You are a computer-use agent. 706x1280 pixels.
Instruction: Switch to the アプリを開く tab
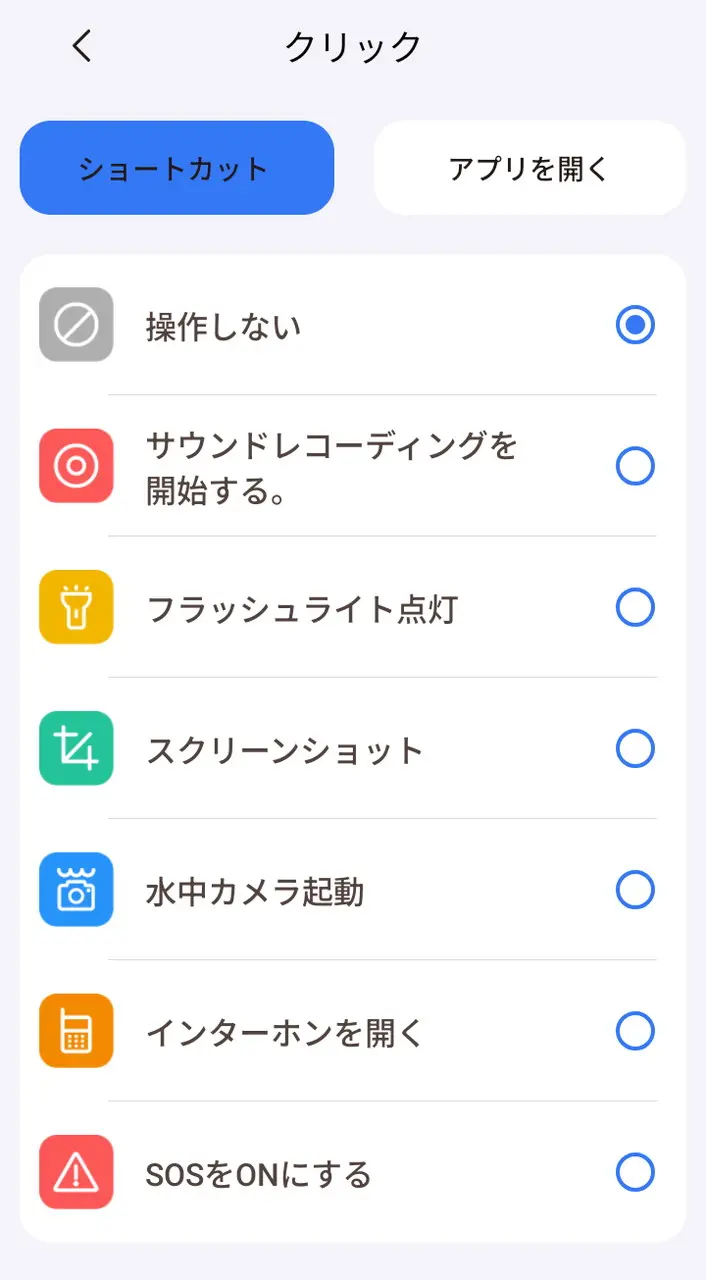pyautogui.click(x=529, y=168)
